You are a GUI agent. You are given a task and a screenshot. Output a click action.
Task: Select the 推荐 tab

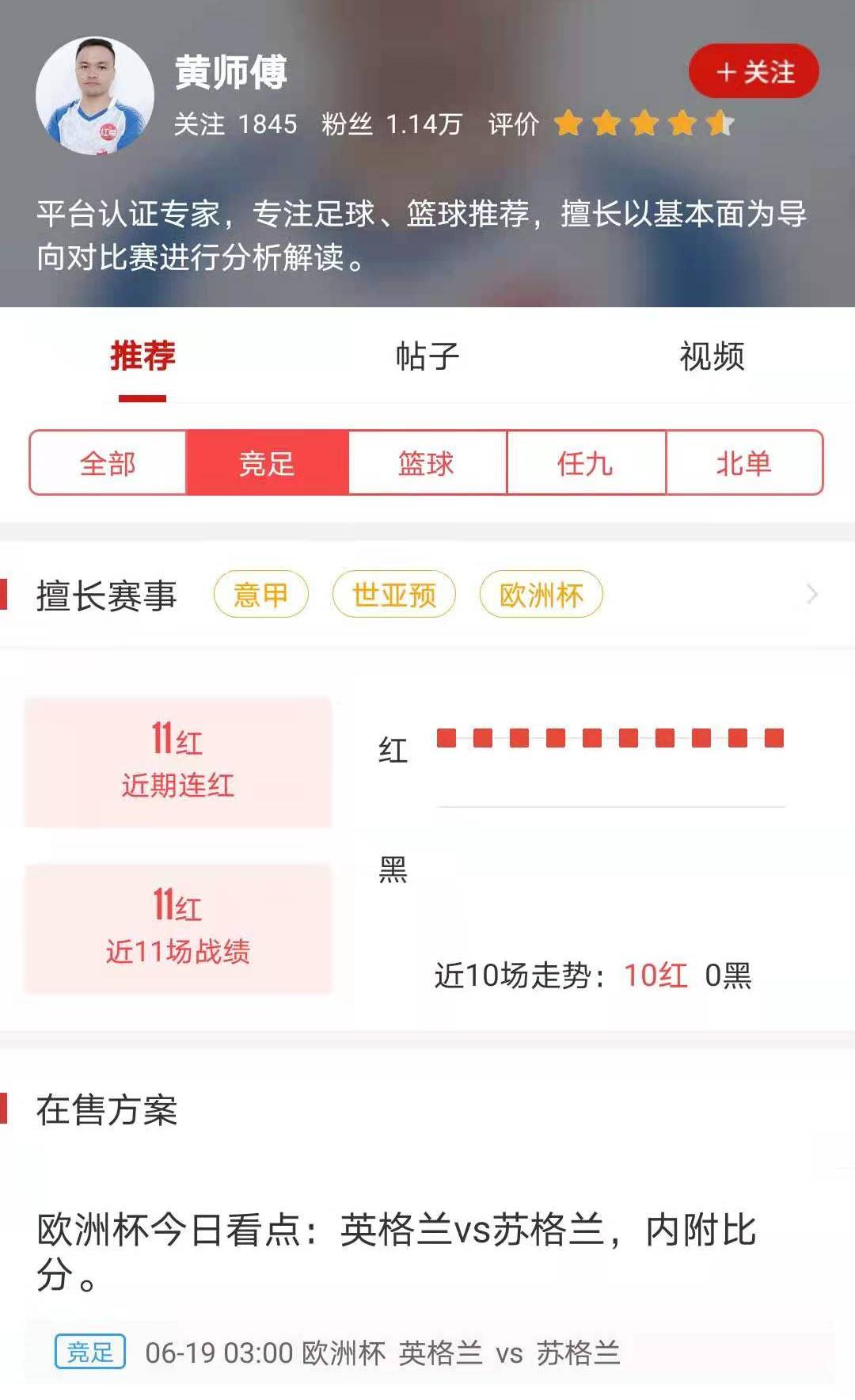coord(142,356)
